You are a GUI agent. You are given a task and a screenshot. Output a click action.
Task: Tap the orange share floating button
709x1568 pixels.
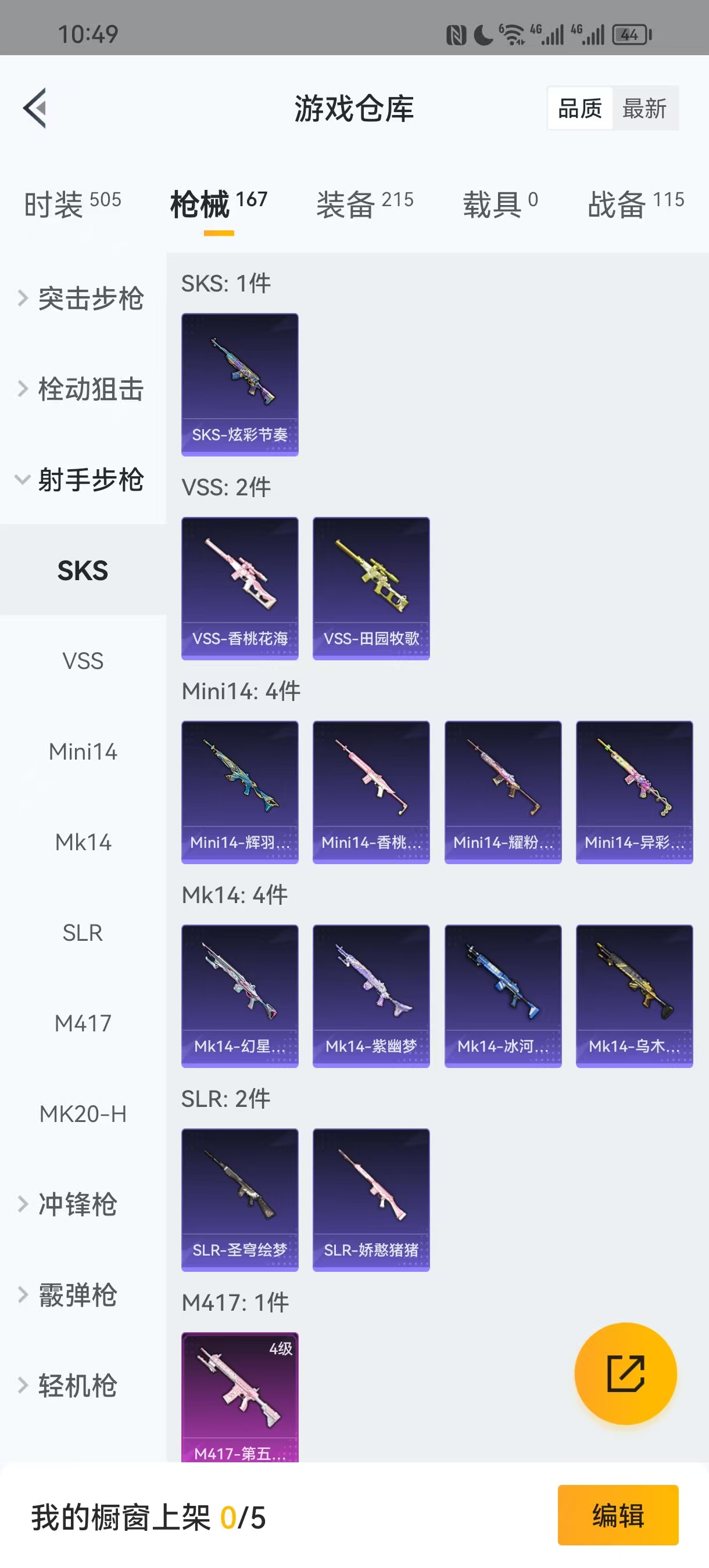(x=625, y=1374)
